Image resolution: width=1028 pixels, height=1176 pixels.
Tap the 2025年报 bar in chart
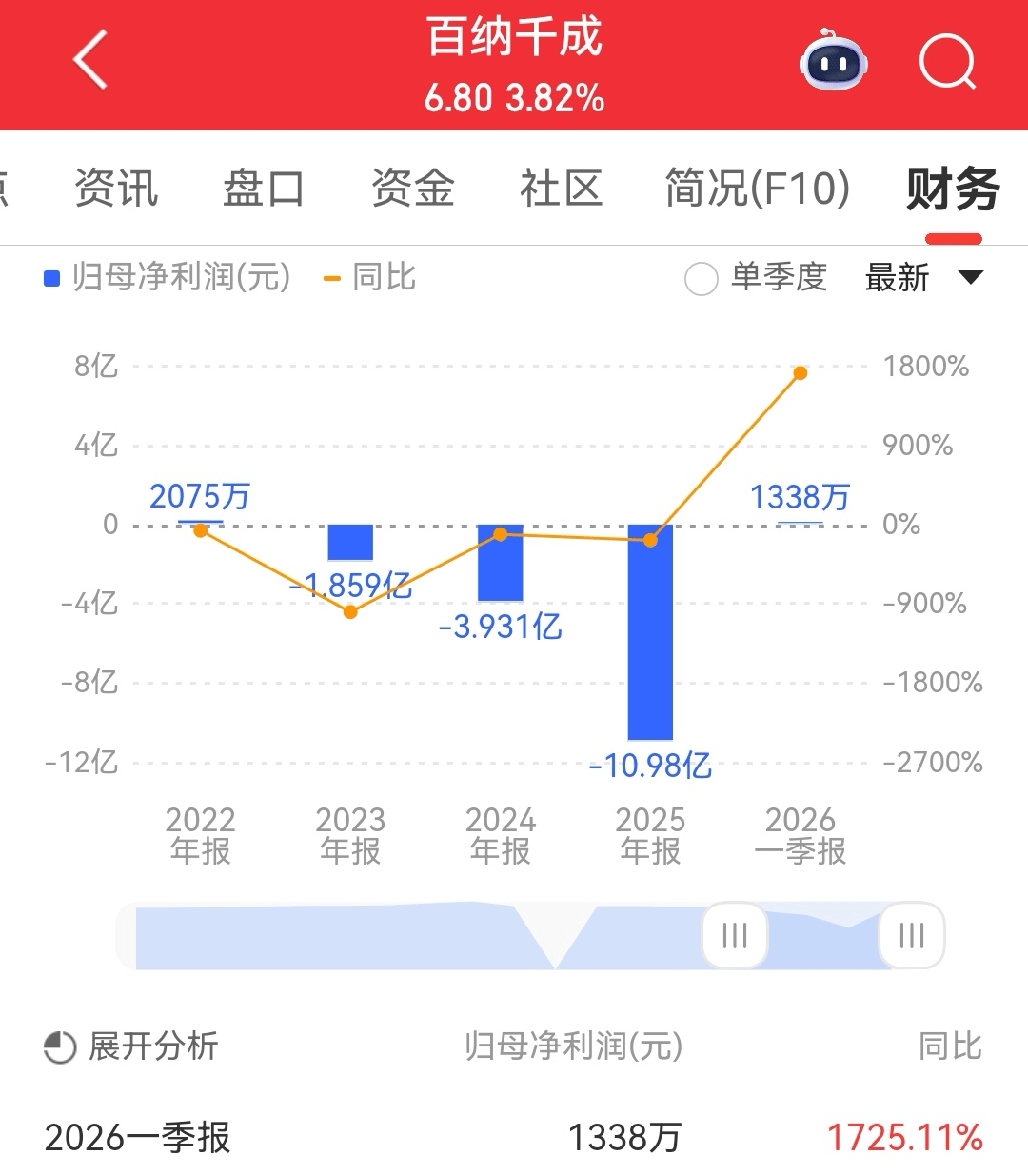(x=650, y=631)
